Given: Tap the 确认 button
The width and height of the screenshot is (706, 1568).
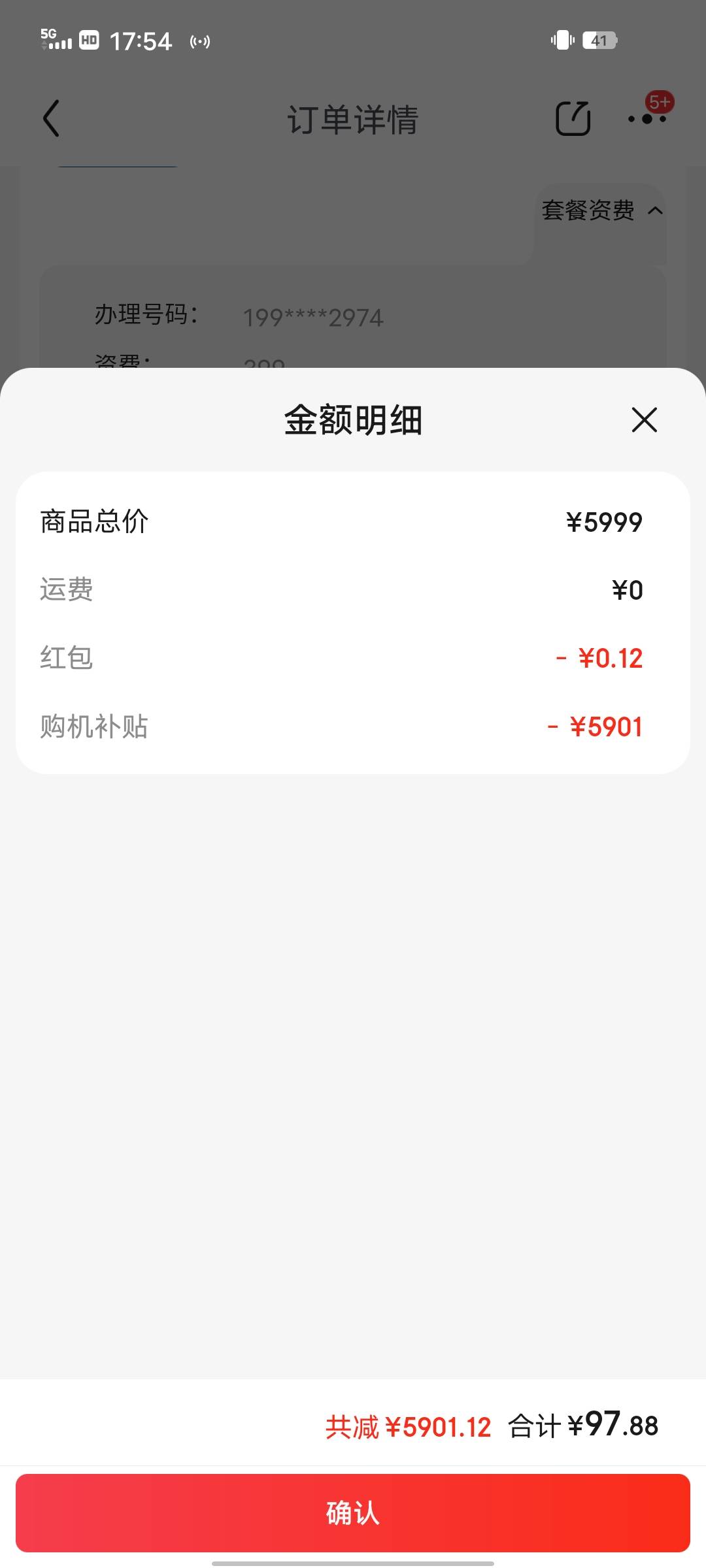Looking at the screenshot, I should point(353,1512).
